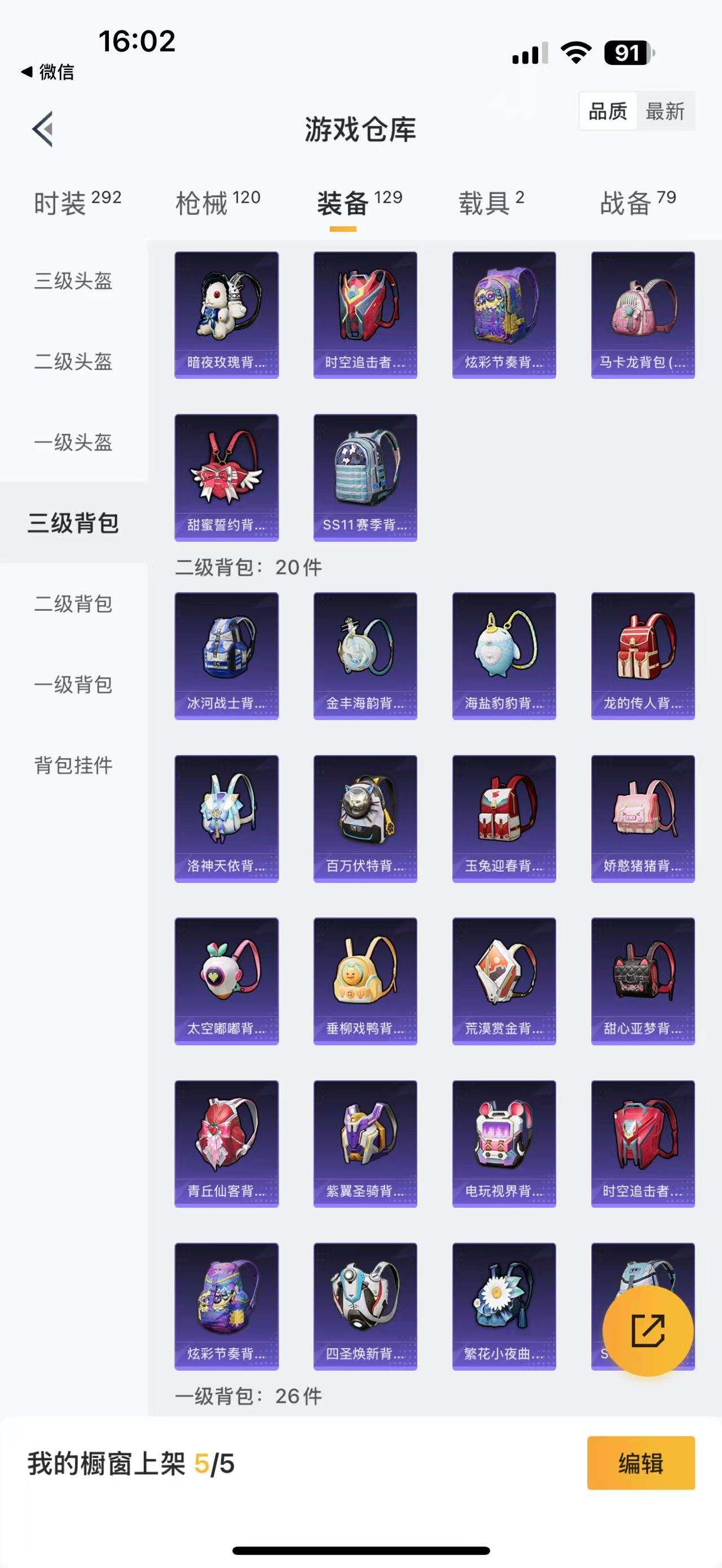Screen dimensions: 722x1568
Task: Select 三级头盔 in the sidebar
Action: point(73,281)
